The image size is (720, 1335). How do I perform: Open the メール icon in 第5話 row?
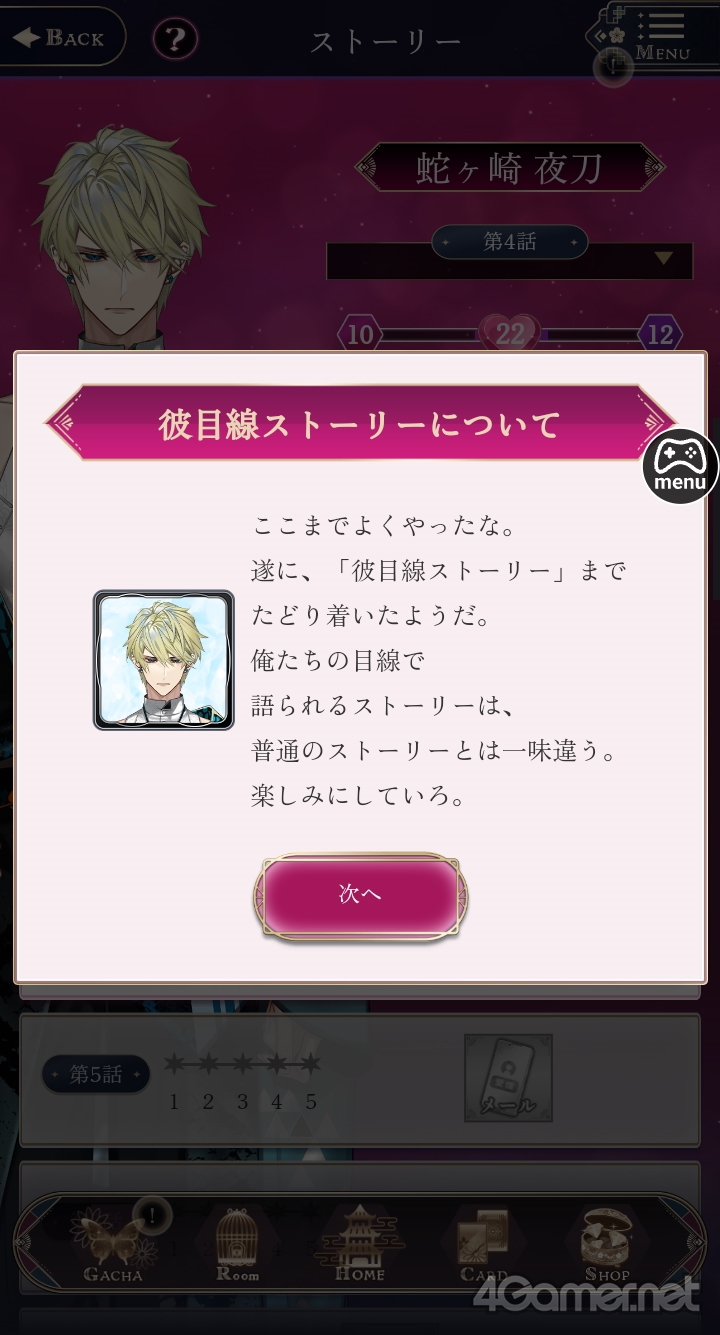pyautogui.click(x=508, y=1078)
